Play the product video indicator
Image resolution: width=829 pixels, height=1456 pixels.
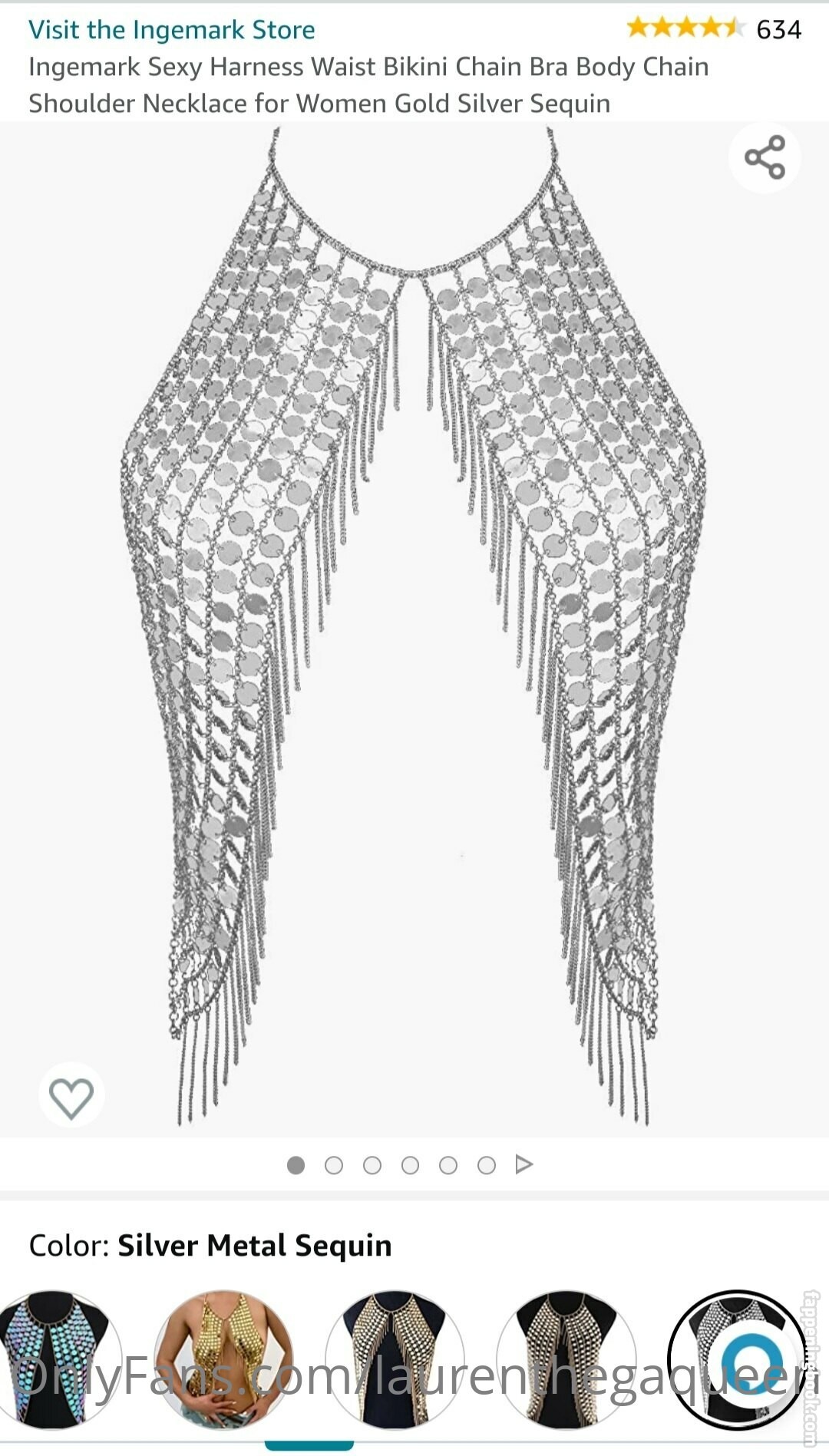[x=524, y=1164]
